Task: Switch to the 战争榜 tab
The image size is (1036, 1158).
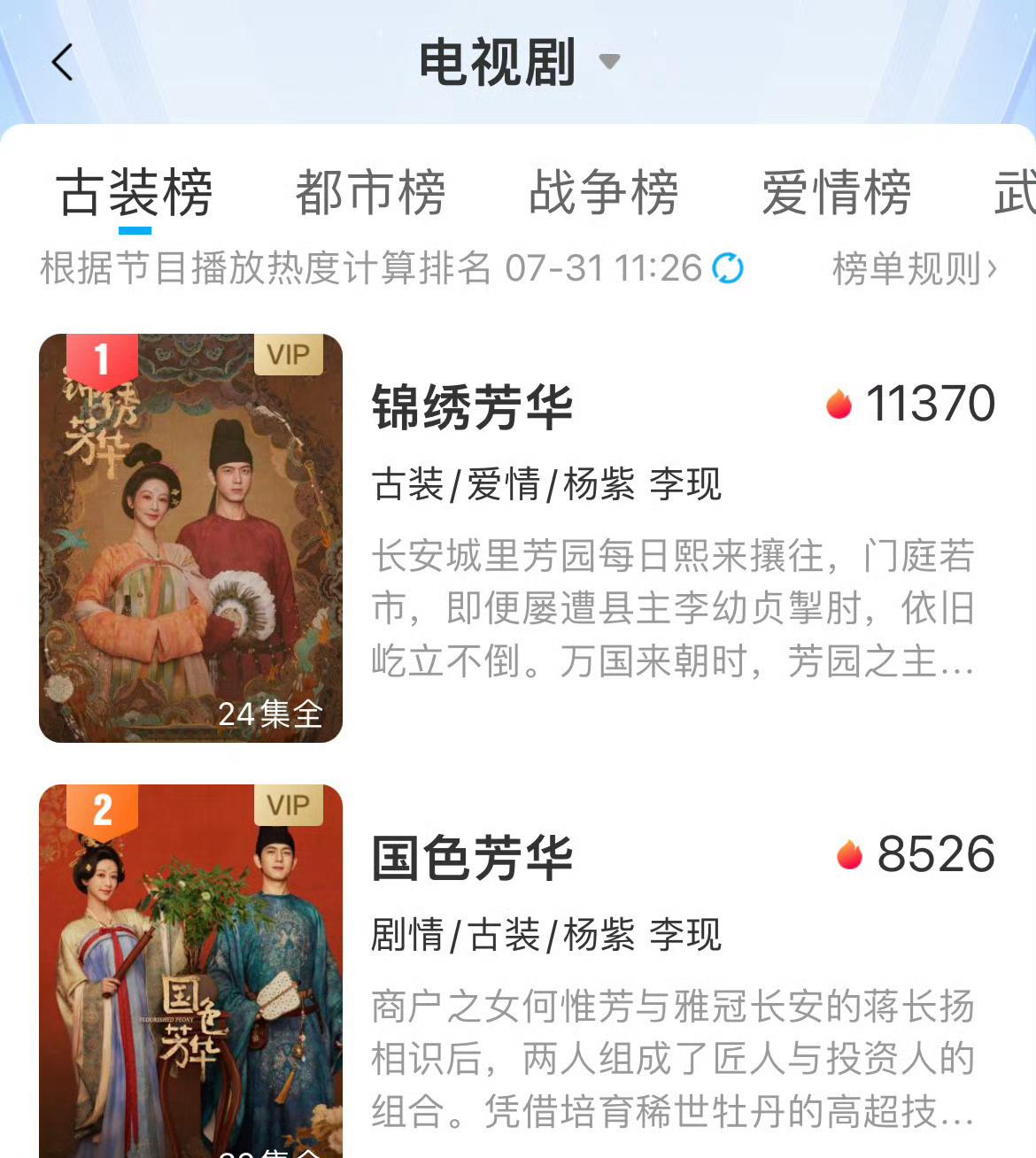Action: (x=603, y=192)
